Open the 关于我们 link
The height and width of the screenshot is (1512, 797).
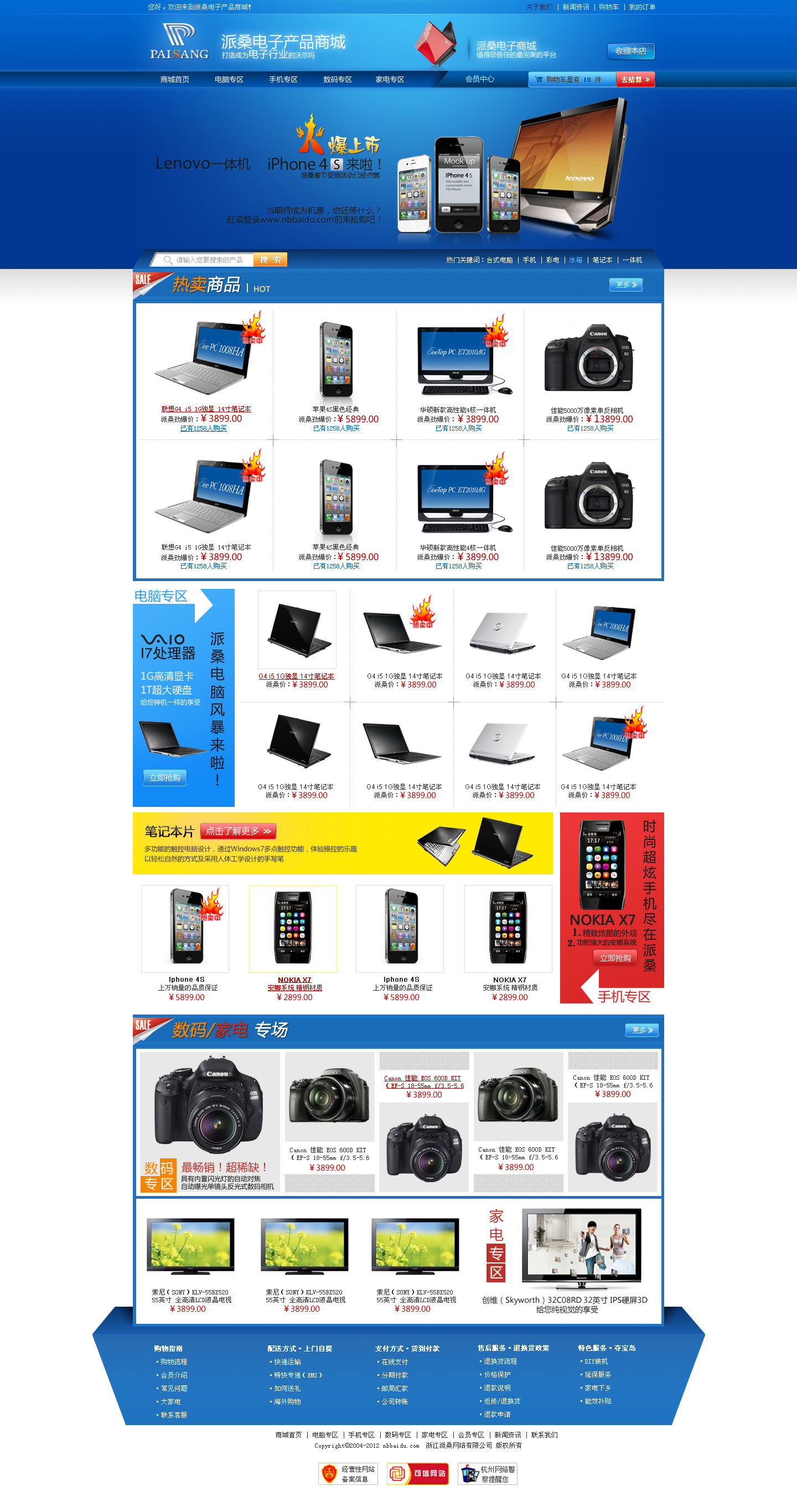click(538, 7)
